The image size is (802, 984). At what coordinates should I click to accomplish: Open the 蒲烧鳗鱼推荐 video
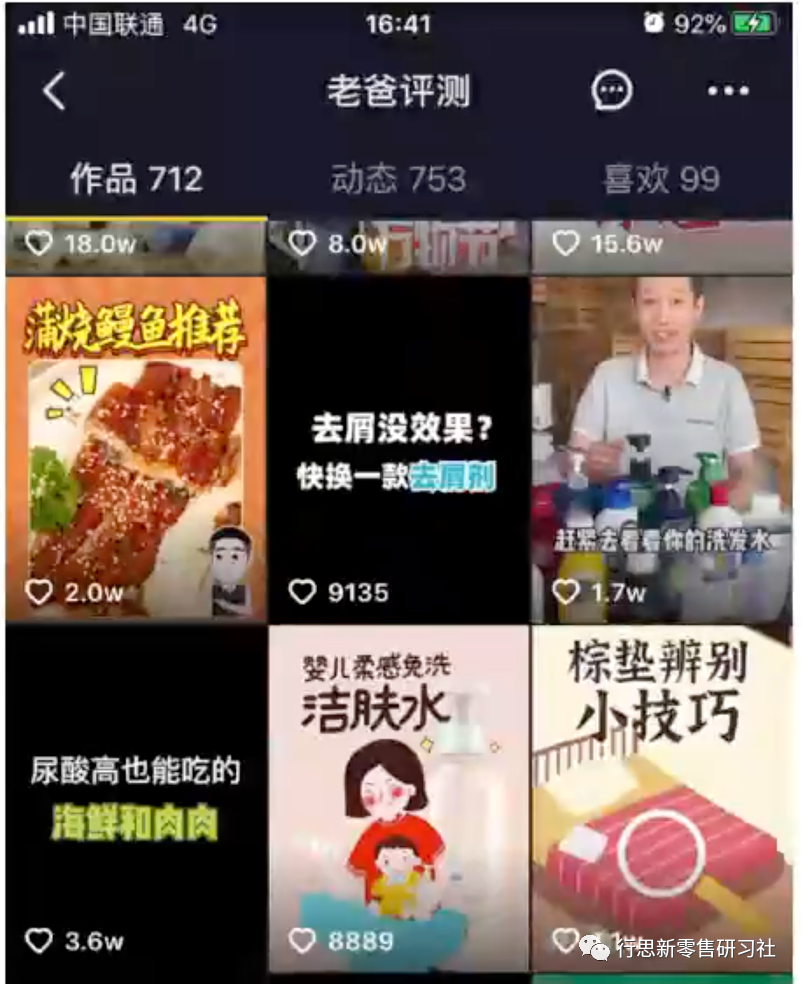point(136,448)
